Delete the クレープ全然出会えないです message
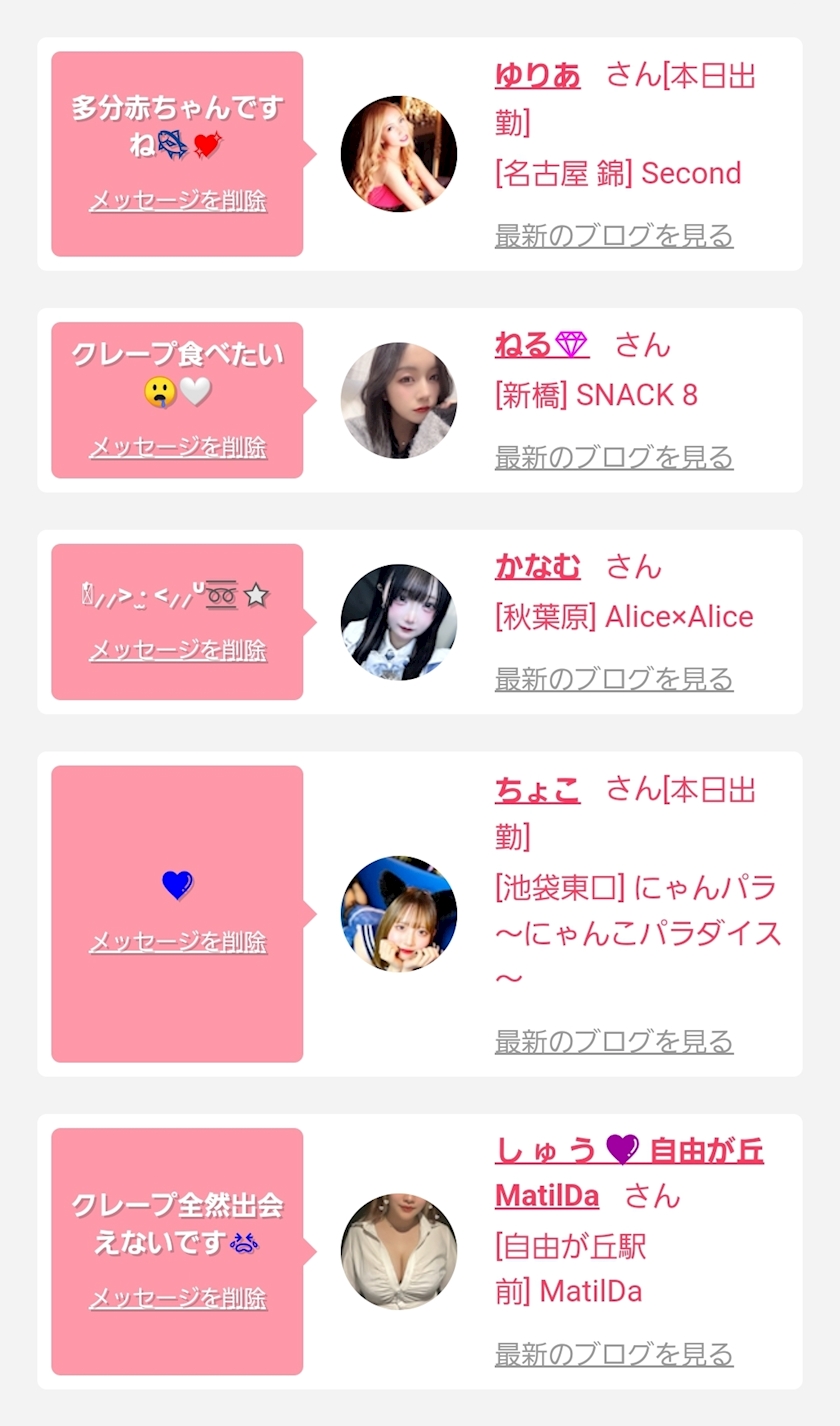 tap(178, 1298)
